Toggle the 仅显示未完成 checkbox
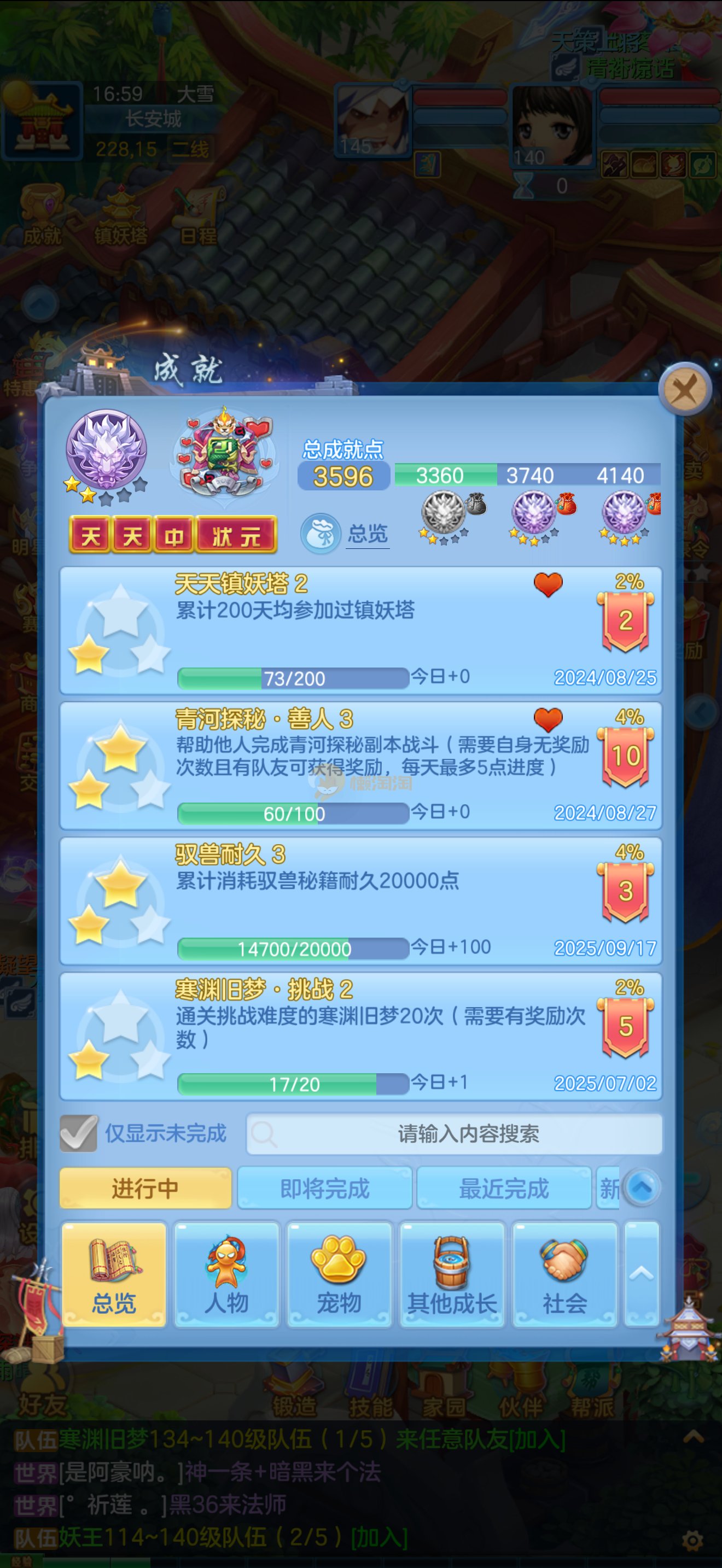Viewport: 722px width, 1568px height. (79, 1133)
